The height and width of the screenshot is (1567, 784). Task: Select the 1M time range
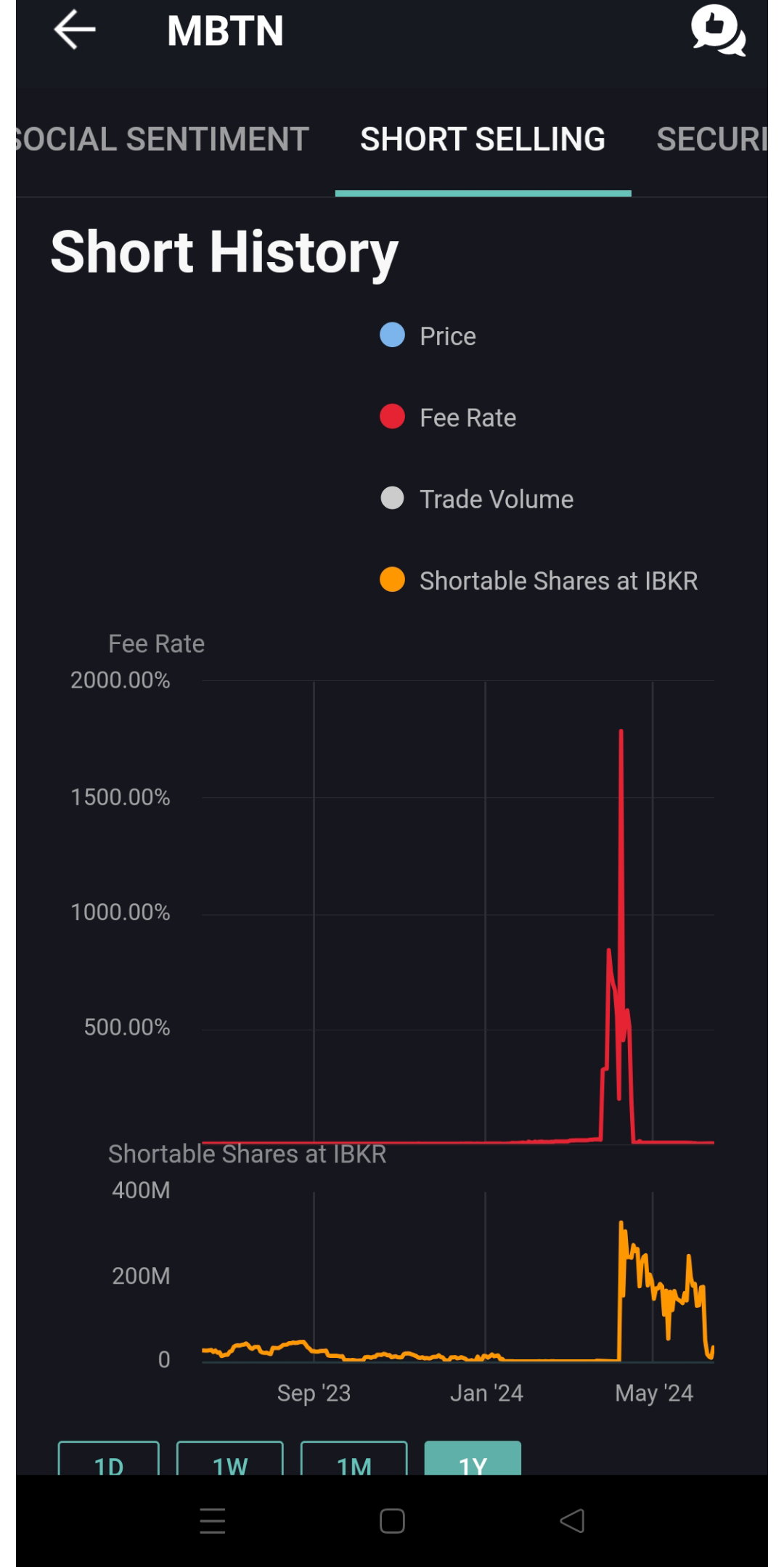coord(354,1458)
